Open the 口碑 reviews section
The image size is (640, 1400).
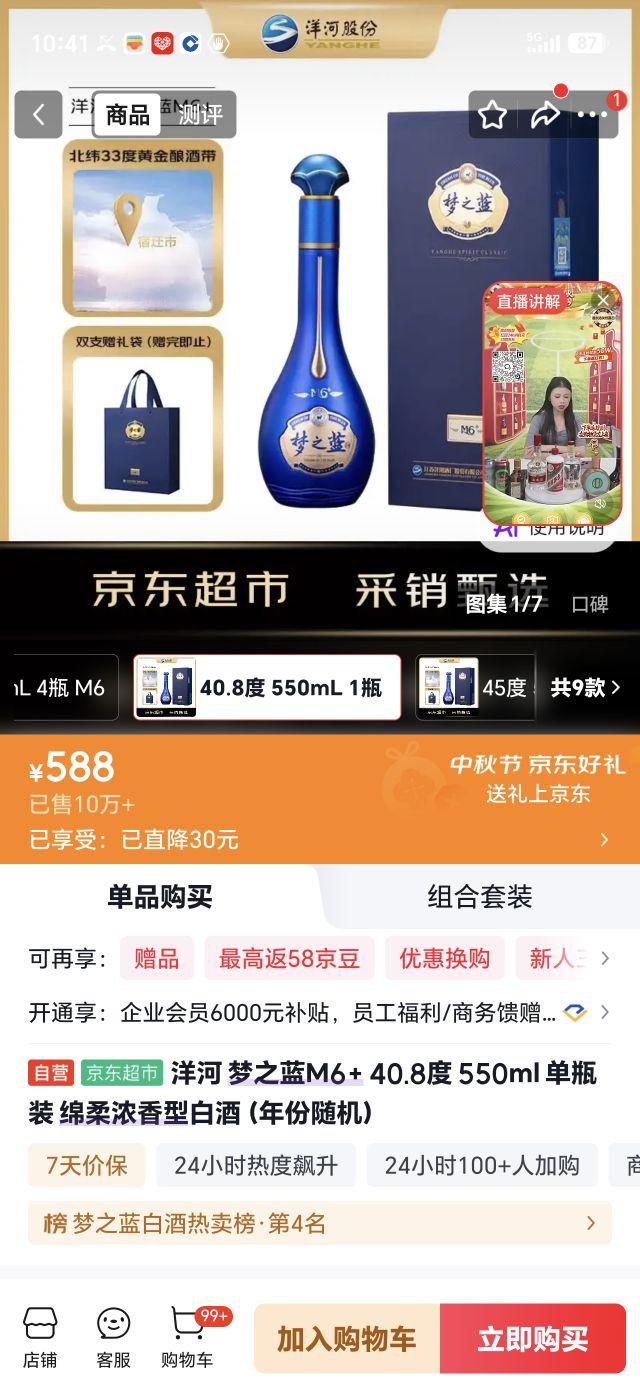tap(590, 604)
